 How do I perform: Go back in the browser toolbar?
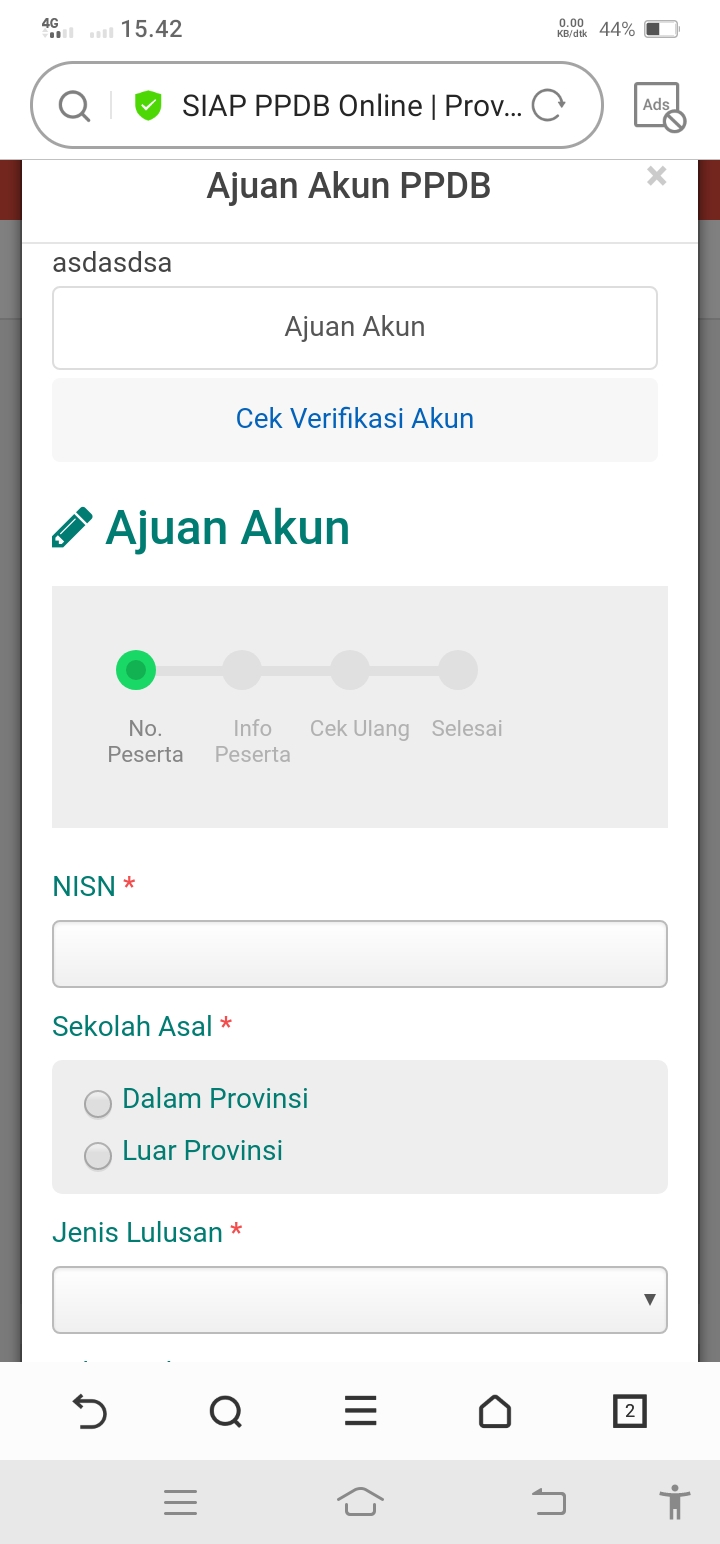coord(90,1411)
